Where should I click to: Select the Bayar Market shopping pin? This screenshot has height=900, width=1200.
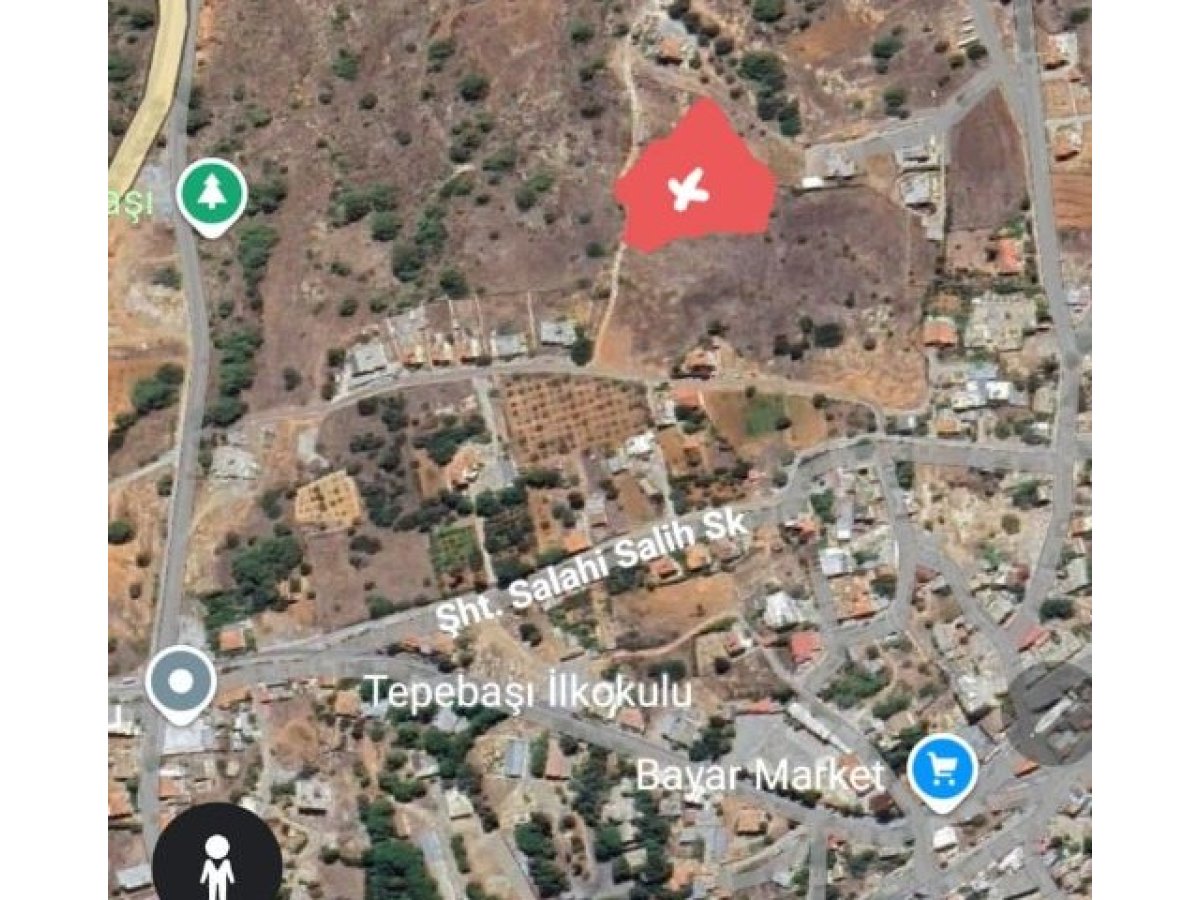pyautogui.click(x=942, y=768)
